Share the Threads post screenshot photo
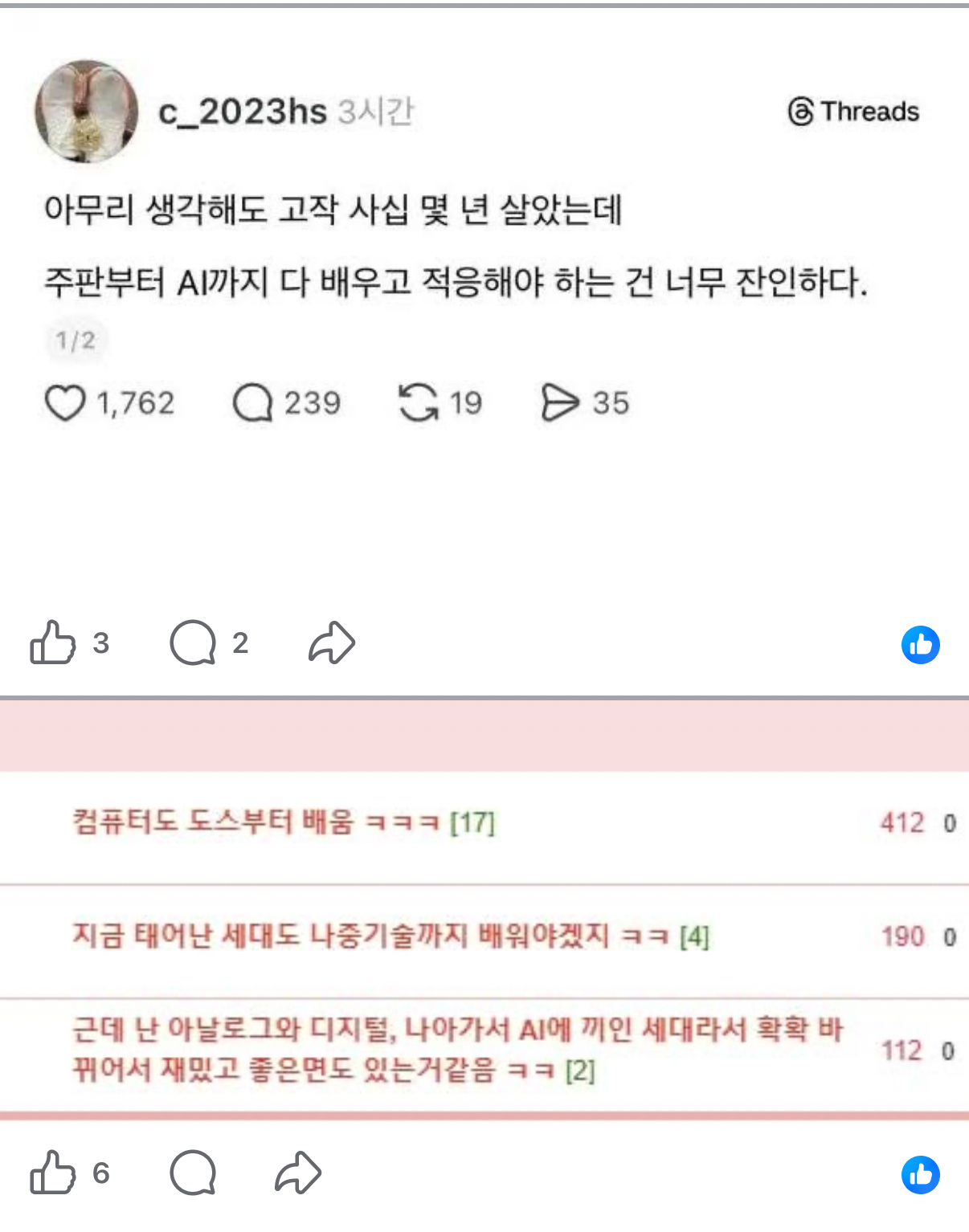The width and height of the screenshot is (969, 1232). coord(331,643)
